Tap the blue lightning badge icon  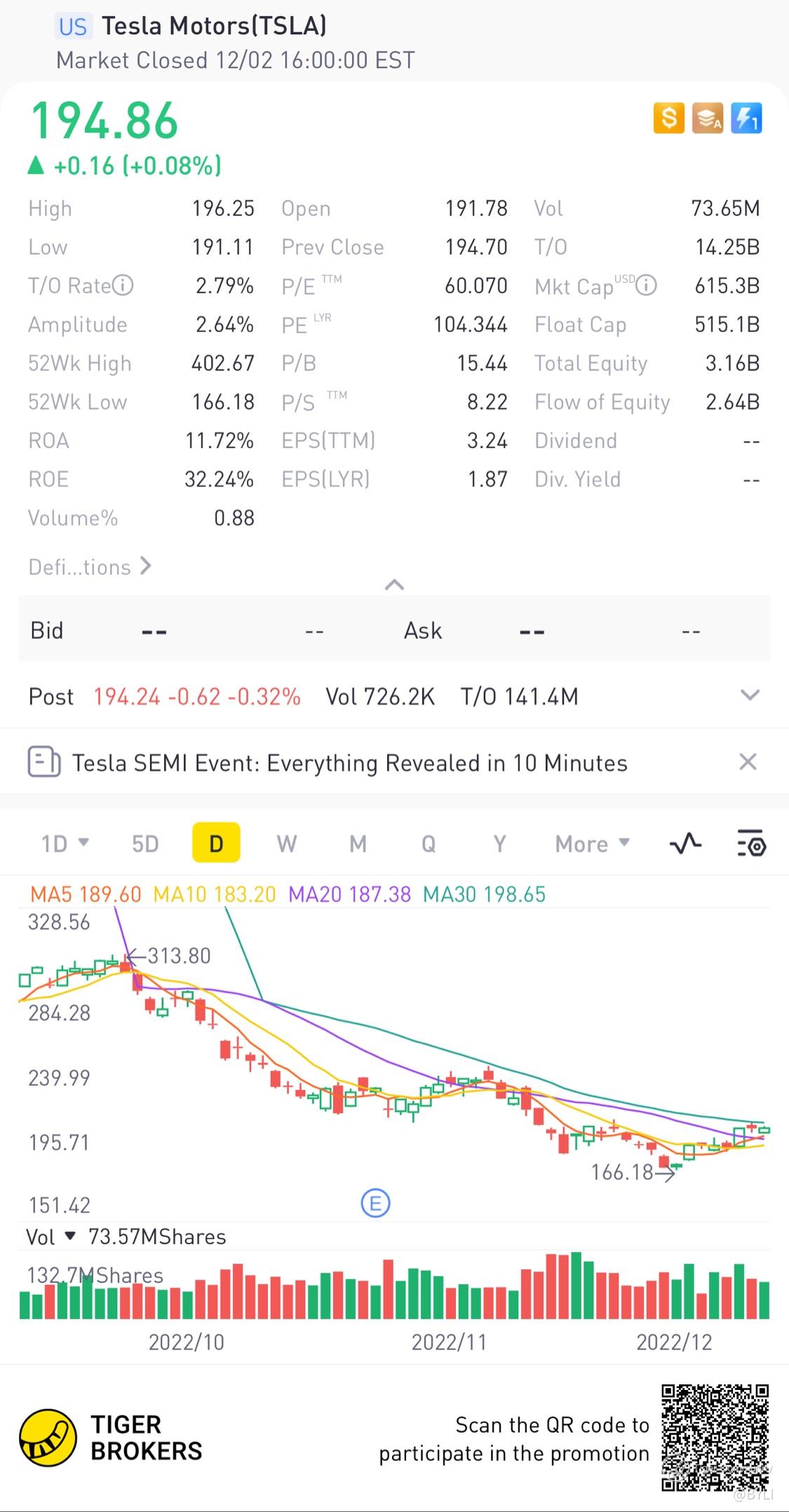pos(746,118)
